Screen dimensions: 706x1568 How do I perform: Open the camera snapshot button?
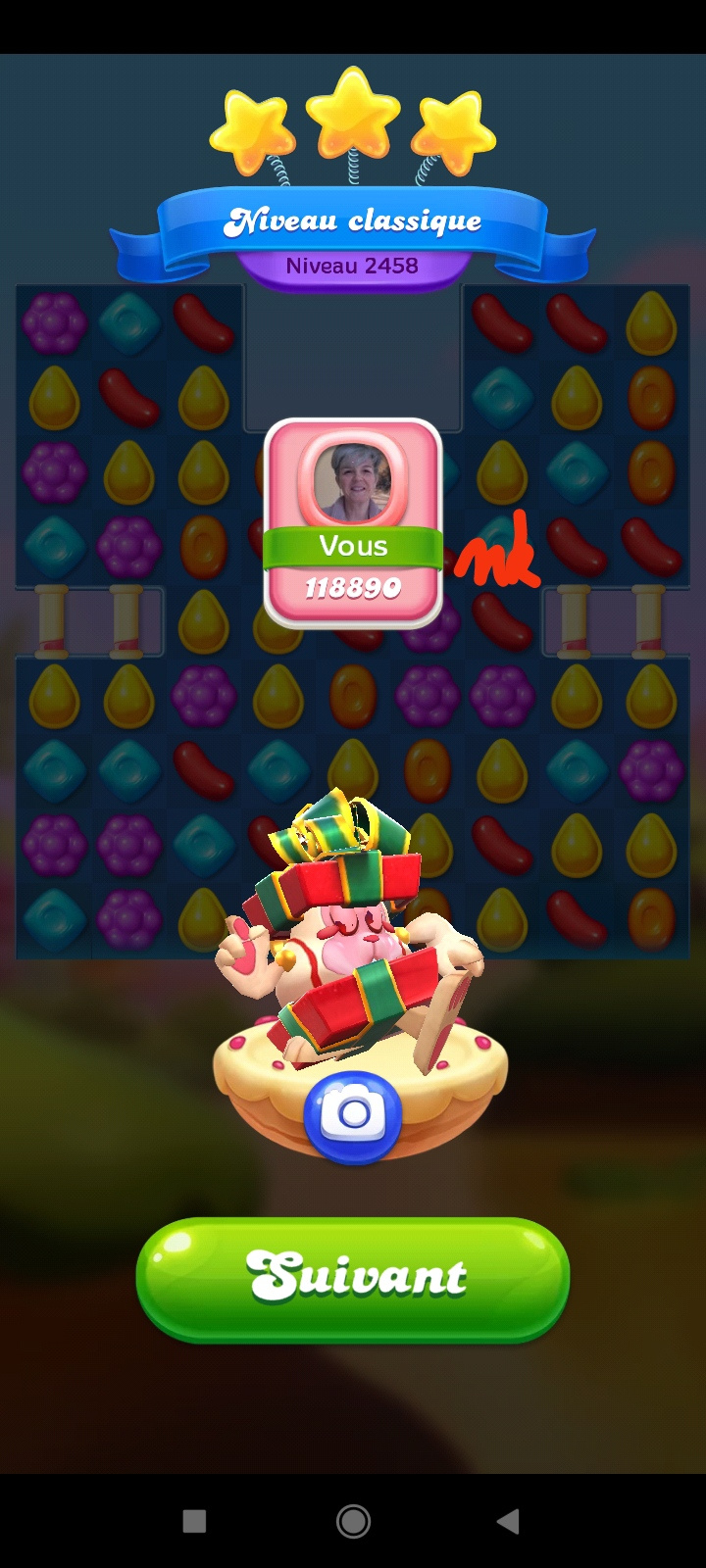(x=353, y=1115)
